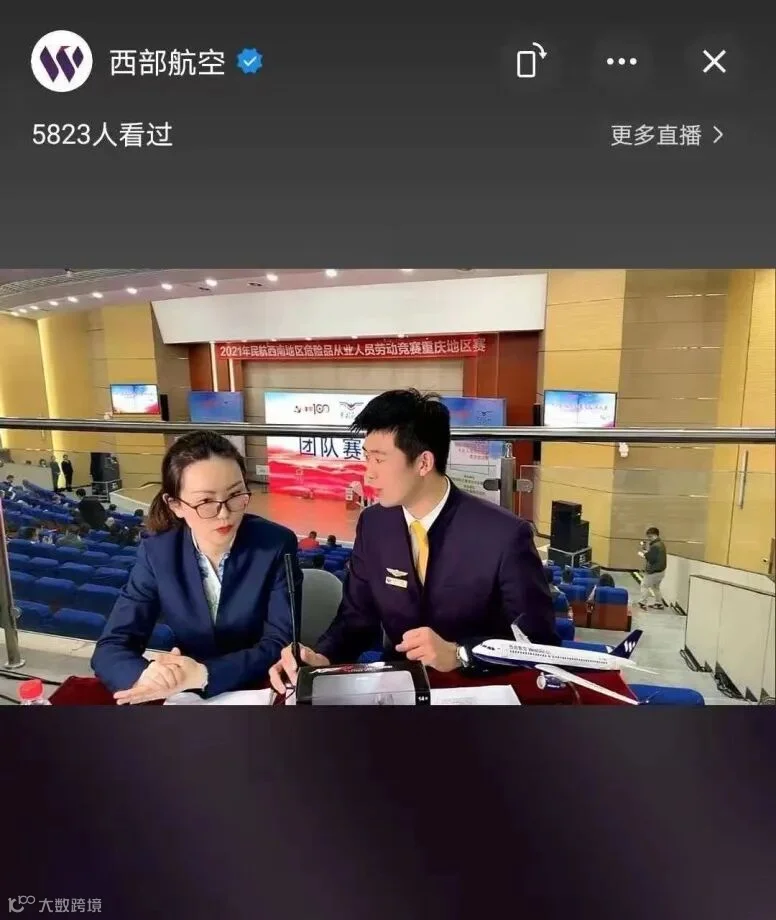Tap the live video player area
This screenshot has height=920, width=776.
point(388,487)
